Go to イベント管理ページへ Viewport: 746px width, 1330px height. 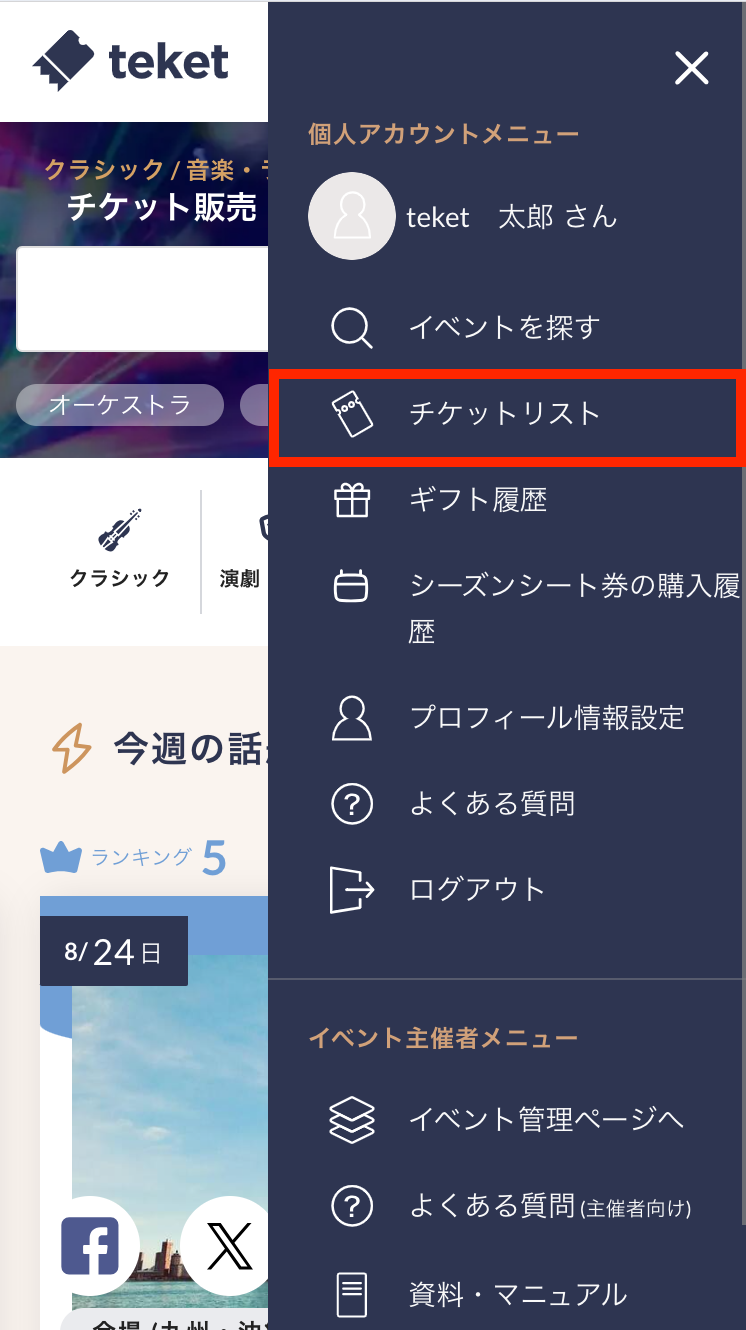546,1119
